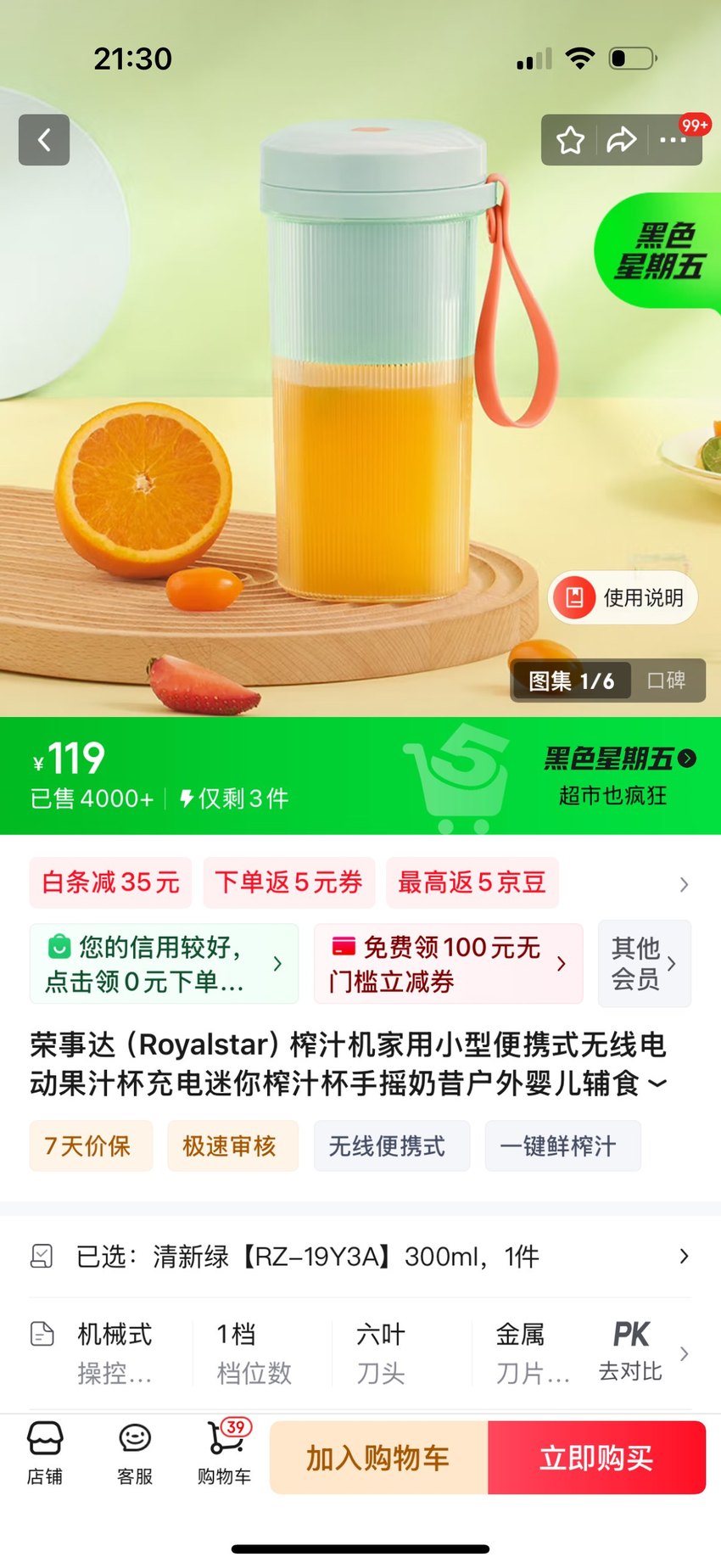Share this product

[x=621, y=140]
